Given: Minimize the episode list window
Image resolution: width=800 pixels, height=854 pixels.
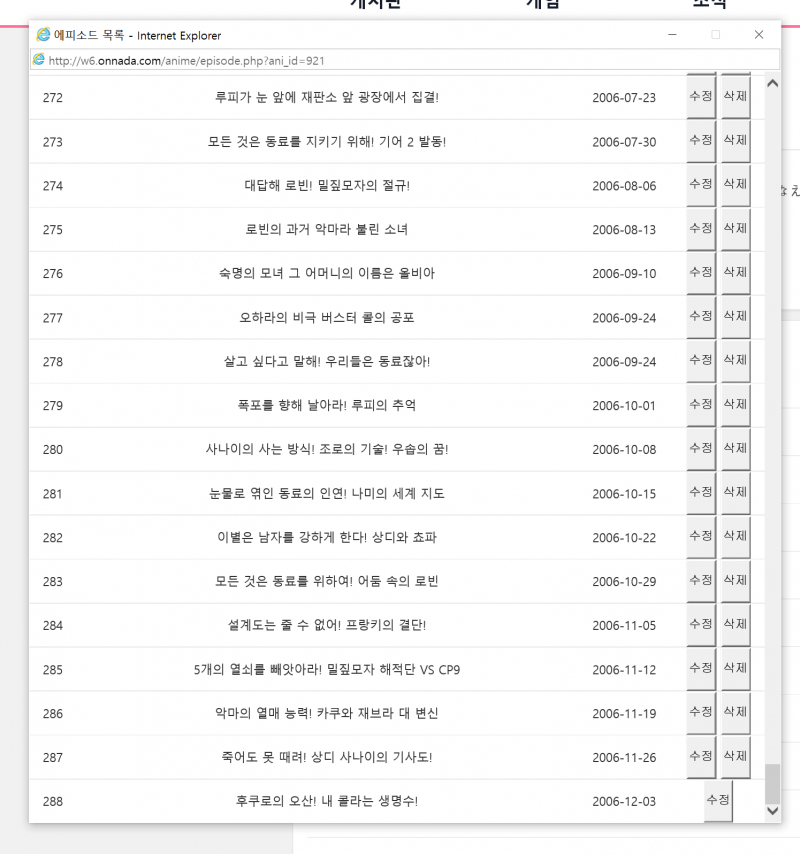Looking at the screenshot, I should [x=673, y=35].
